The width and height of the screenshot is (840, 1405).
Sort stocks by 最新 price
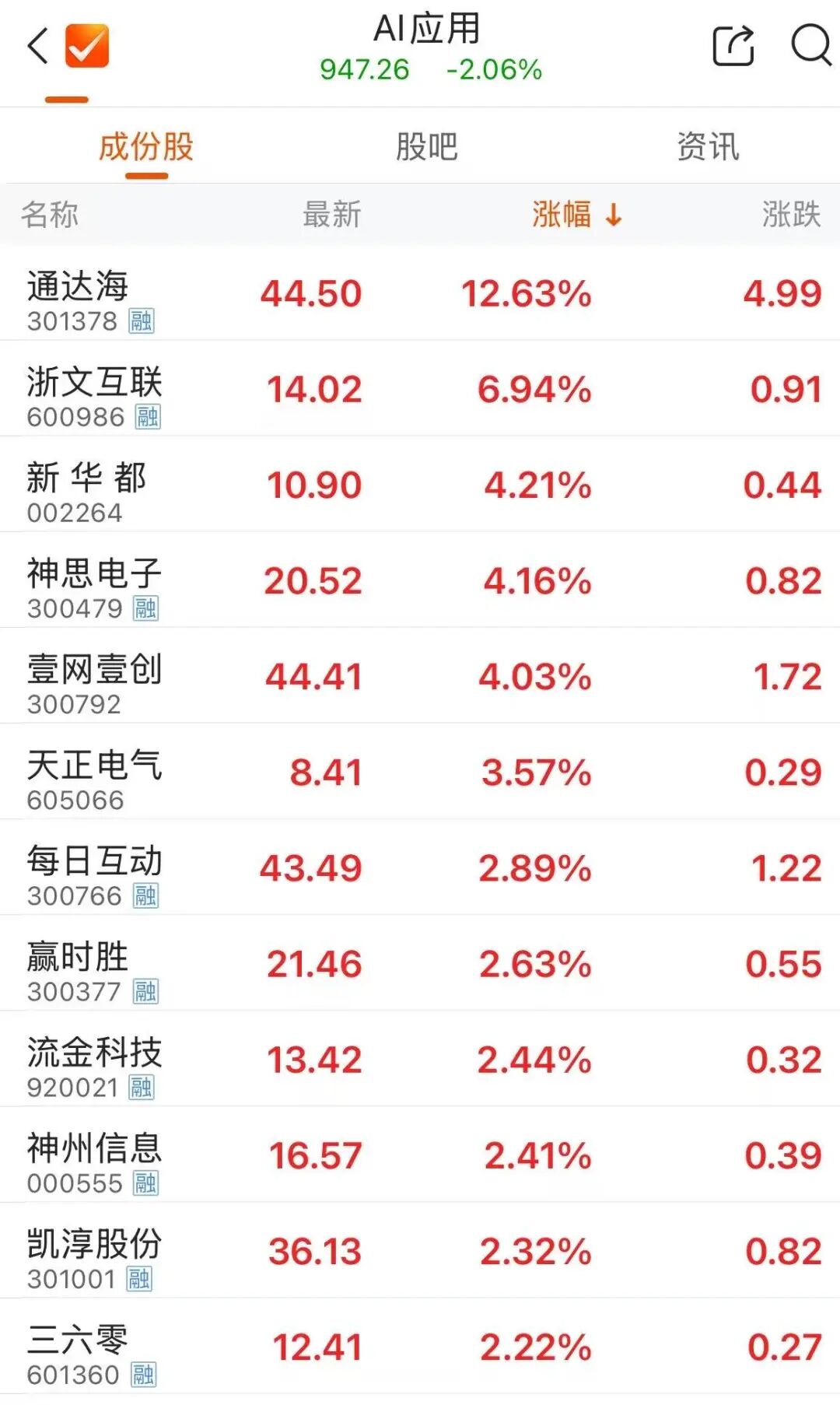331,214
